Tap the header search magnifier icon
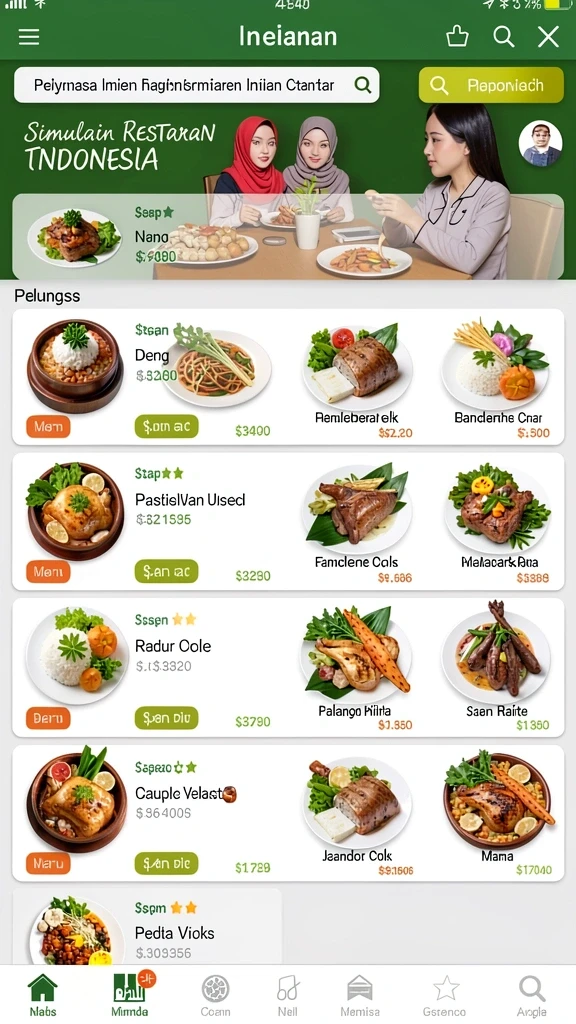 click(x=504, y=37)
